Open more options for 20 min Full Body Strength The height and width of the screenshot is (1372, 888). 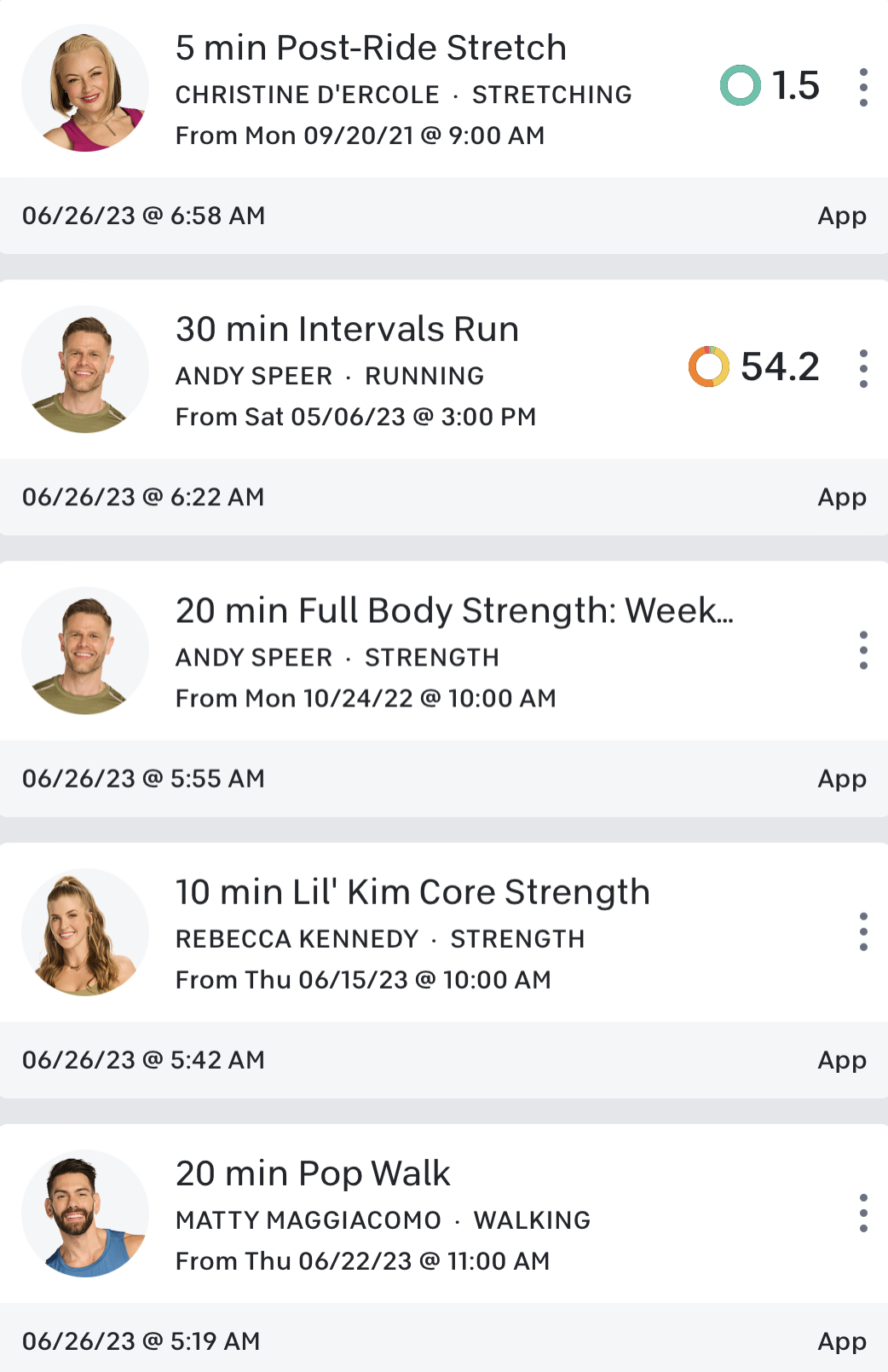(863, 650)
